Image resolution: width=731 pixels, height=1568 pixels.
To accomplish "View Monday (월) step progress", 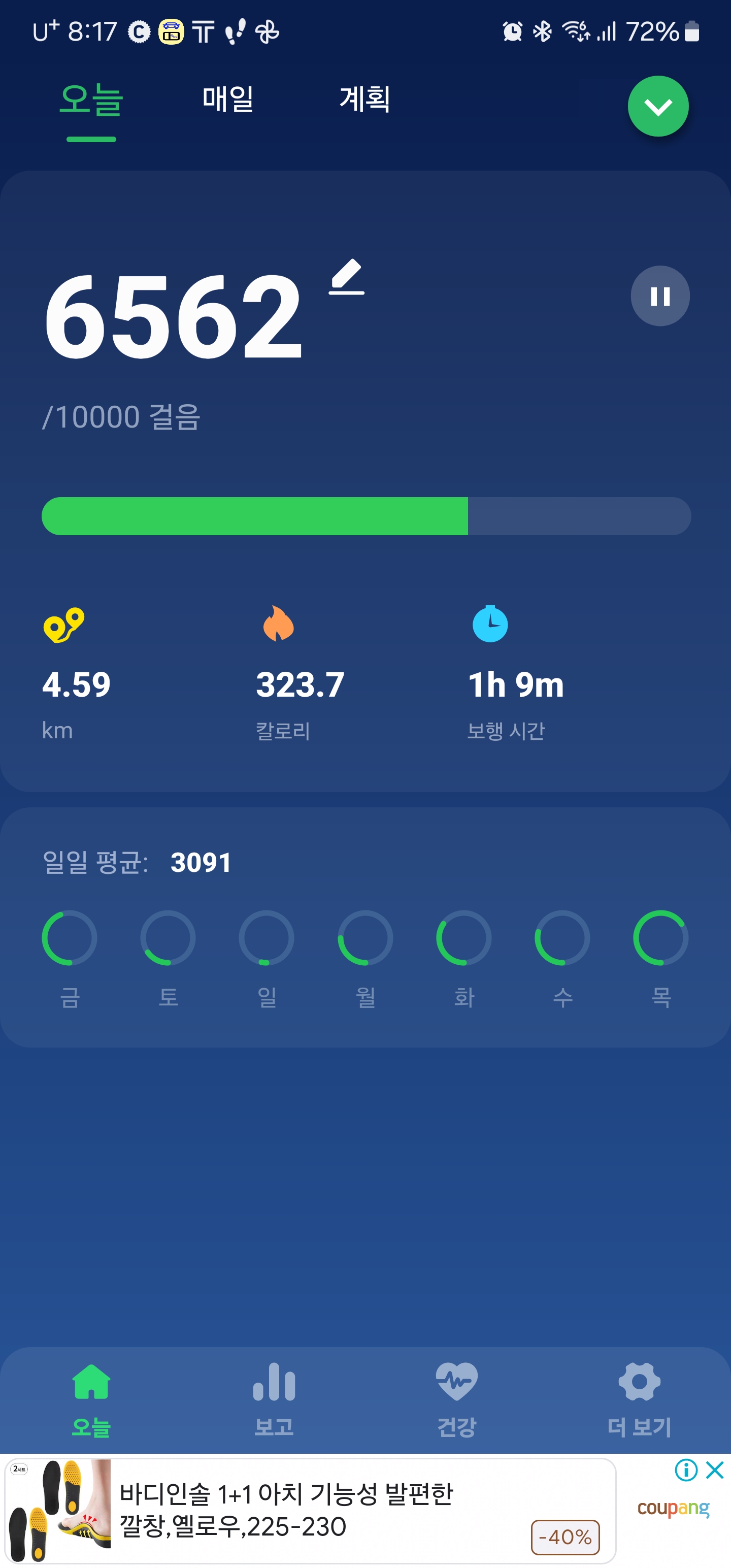I will coord(365,938).
